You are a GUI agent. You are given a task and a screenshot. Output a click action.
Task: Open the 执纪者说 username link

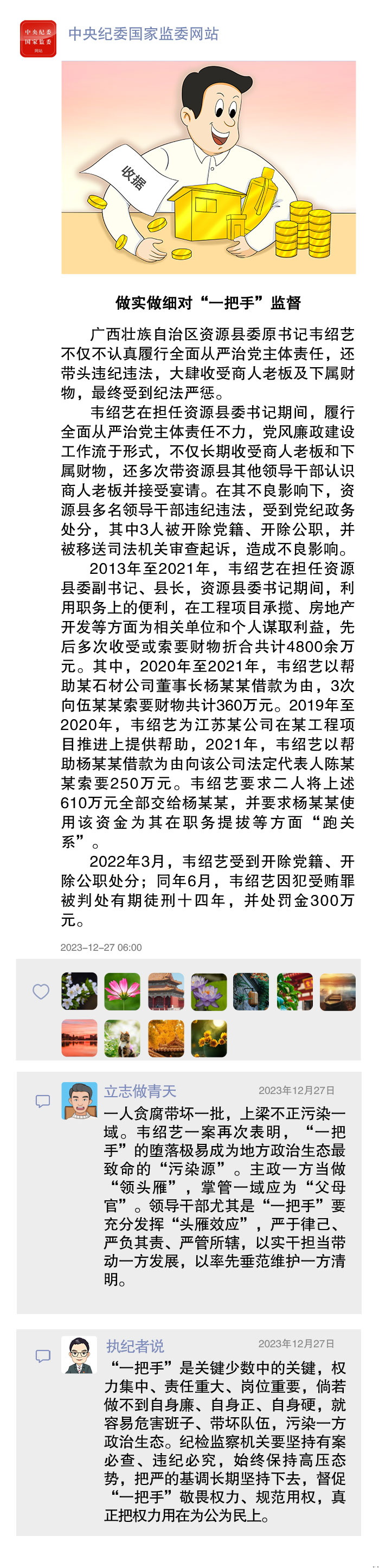(135, 1346)
